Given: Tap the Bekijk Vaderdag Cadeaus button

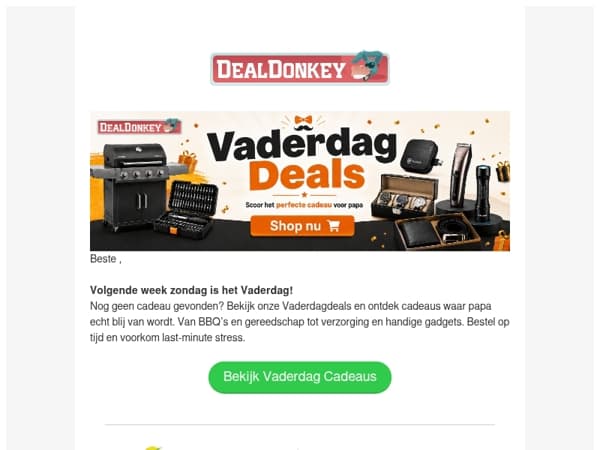Looking at the screenshot, I should point(300,377).
